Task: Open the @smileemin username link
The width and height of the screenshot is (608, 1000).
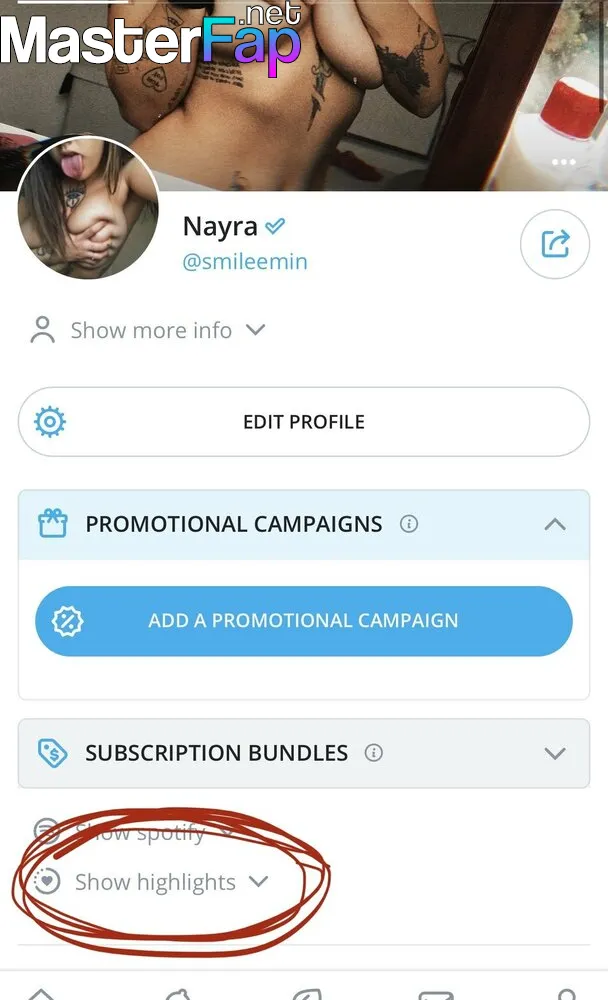Action: (x=245, y=261)
